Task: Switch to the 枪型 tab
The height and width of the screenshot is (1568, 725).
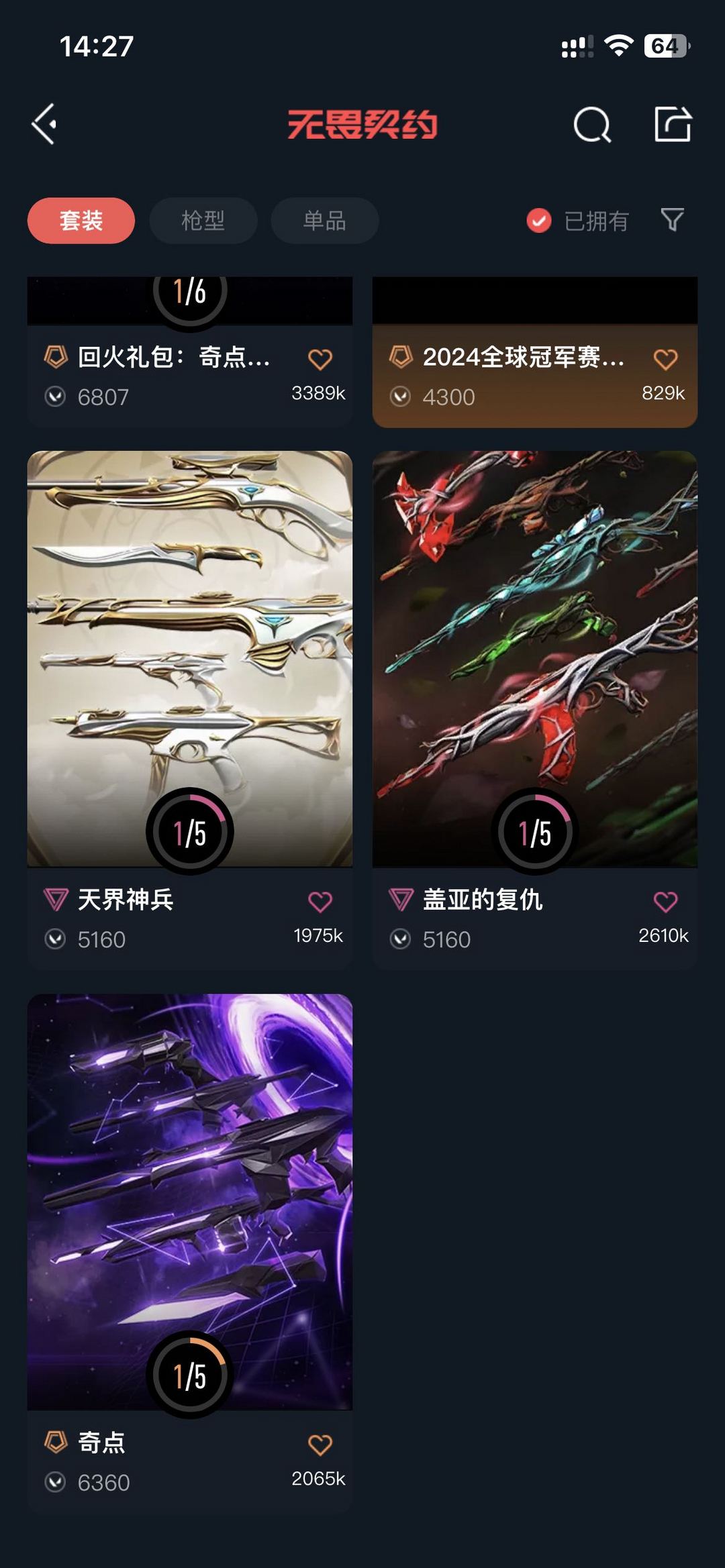Action: point(203,220)
